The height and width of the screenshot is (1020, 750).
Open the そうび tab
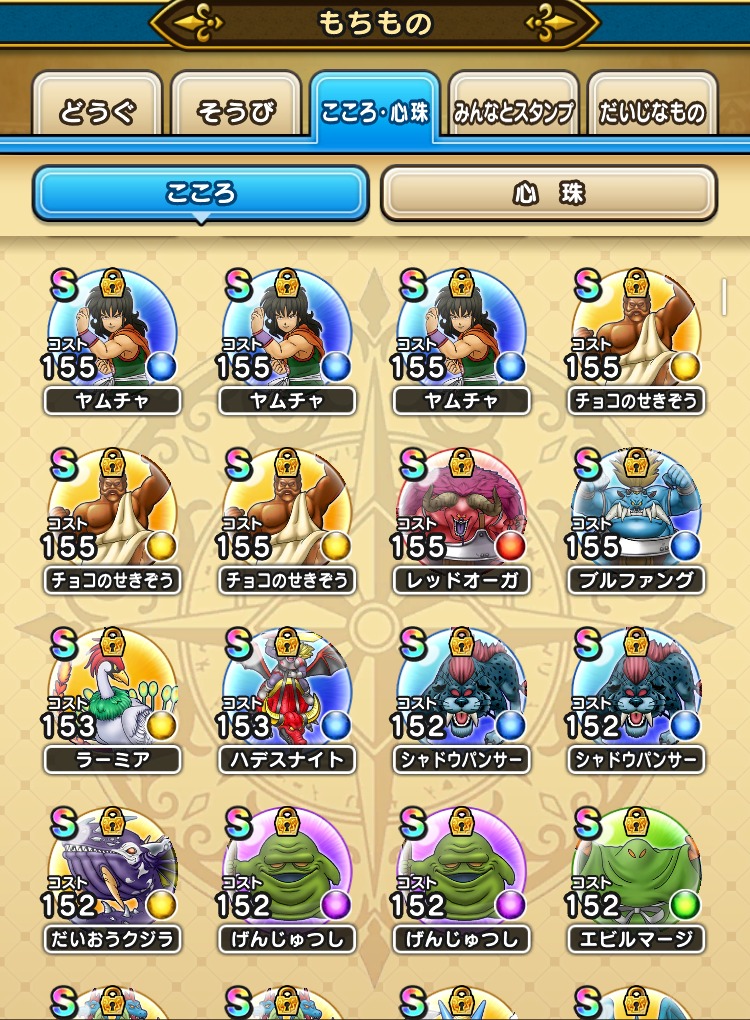click(x=236, y=110)
